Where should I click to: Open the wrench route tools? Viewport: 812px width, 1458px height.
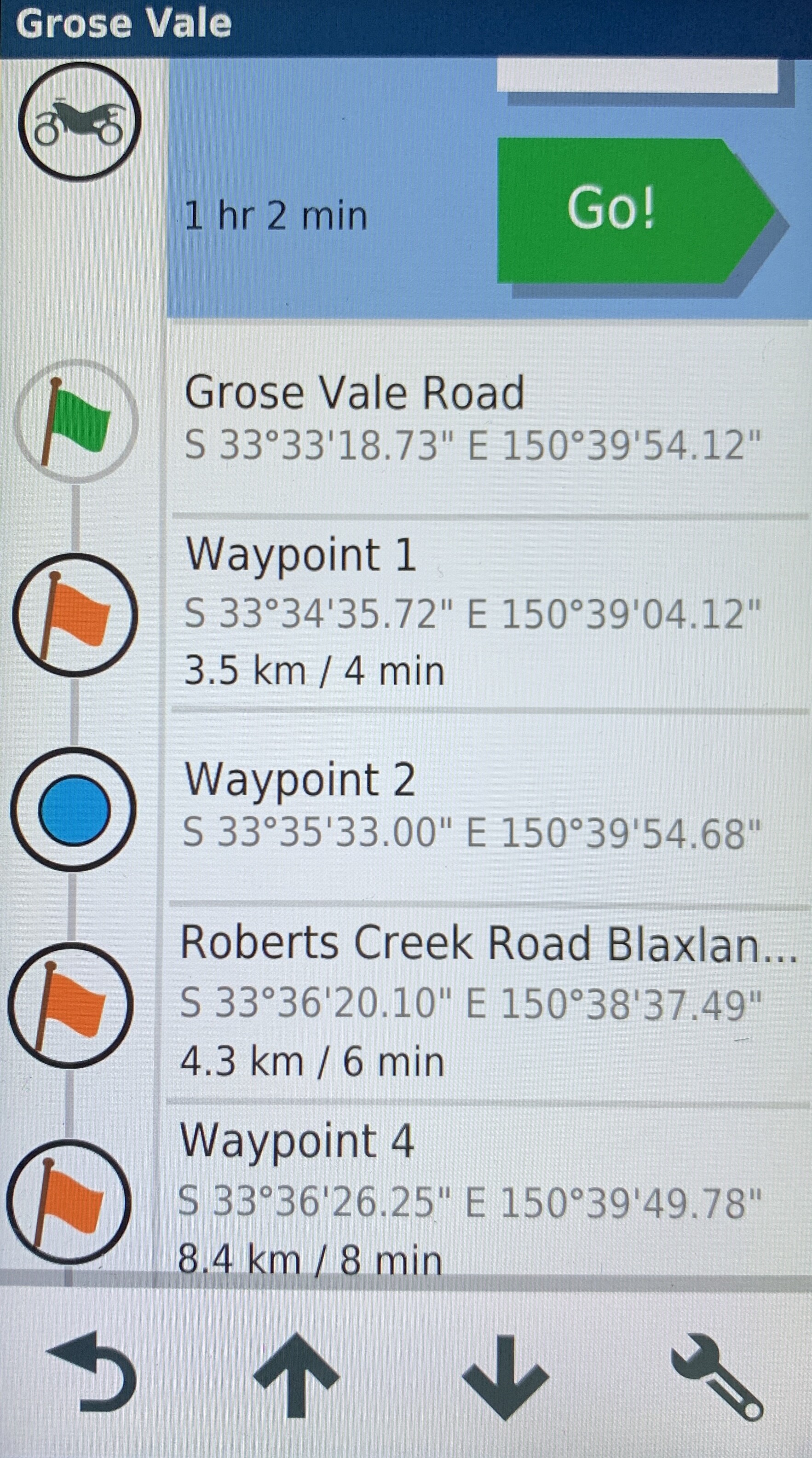717,1374
